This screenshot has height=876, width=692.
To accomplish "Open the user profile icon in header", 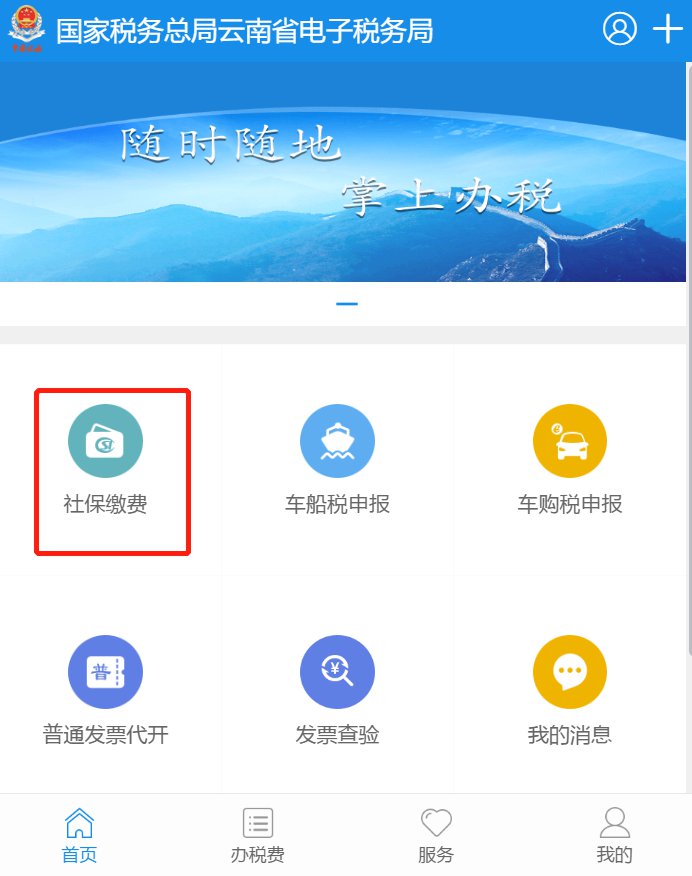I will tap(619, 29).
